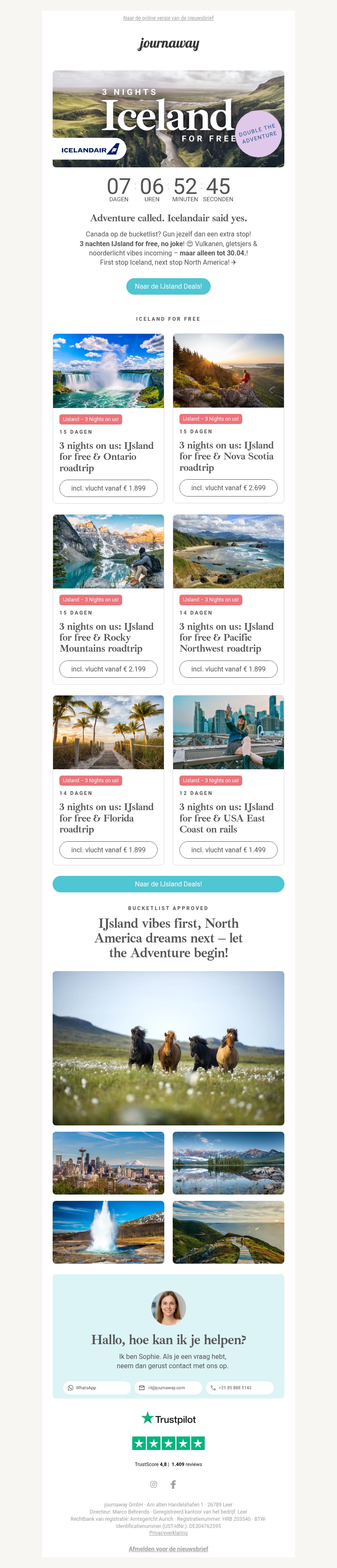Open the online version of the newsletter
Image resolution: width=337 pixels, height=1568 pixels.
point(168,18)
